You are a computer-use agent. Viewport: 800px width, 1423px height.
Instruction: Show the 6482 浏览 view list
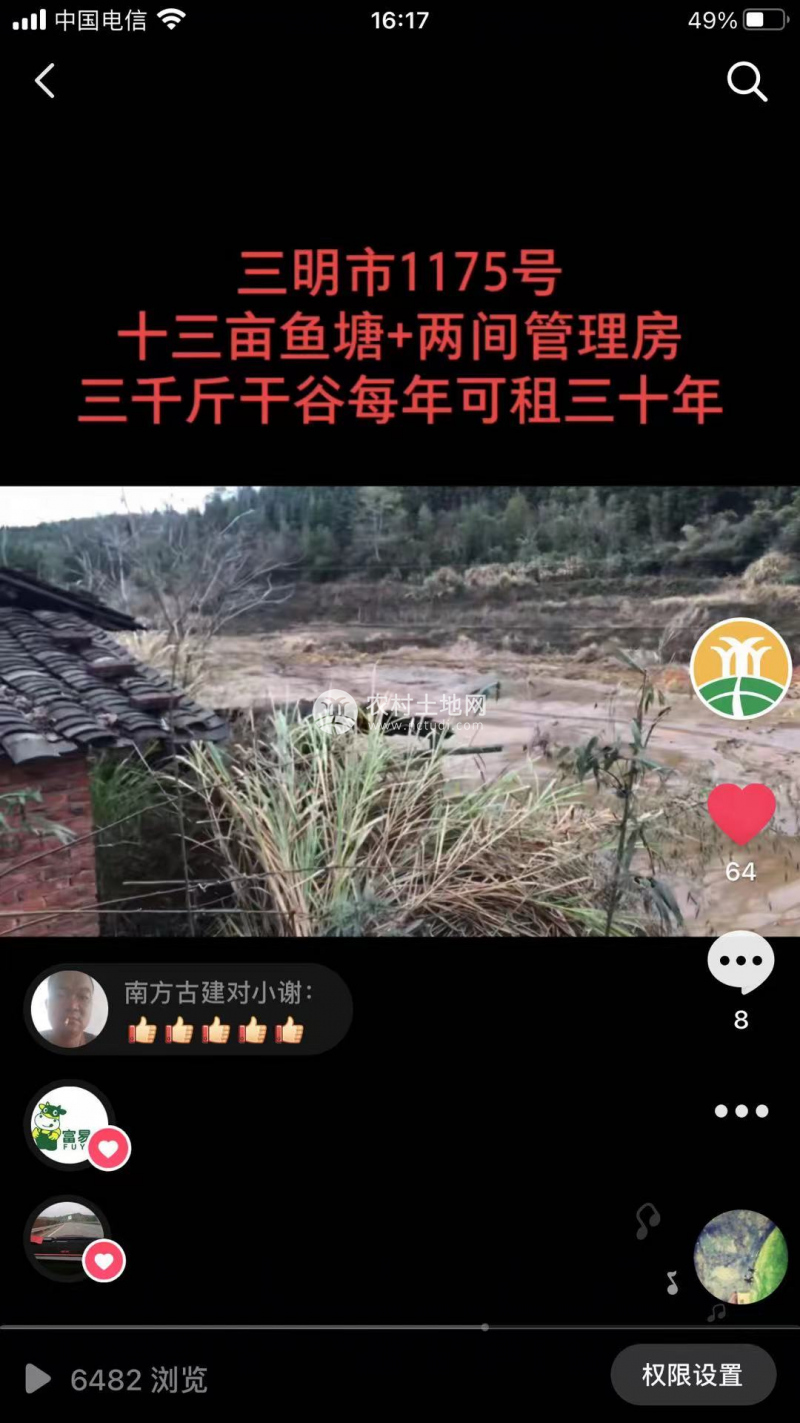[x=138, y=1380]
